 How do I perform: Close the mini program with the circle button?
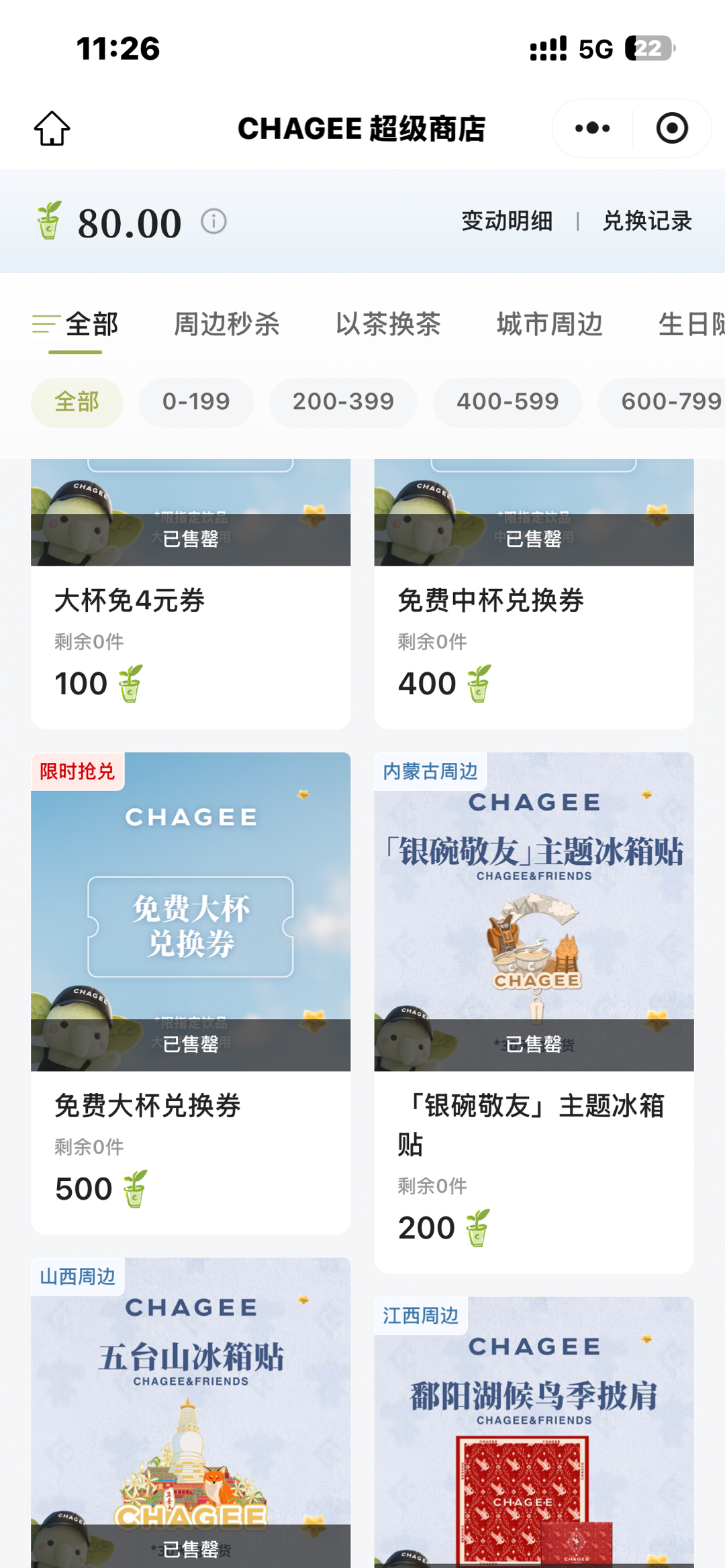pos(671,128)
